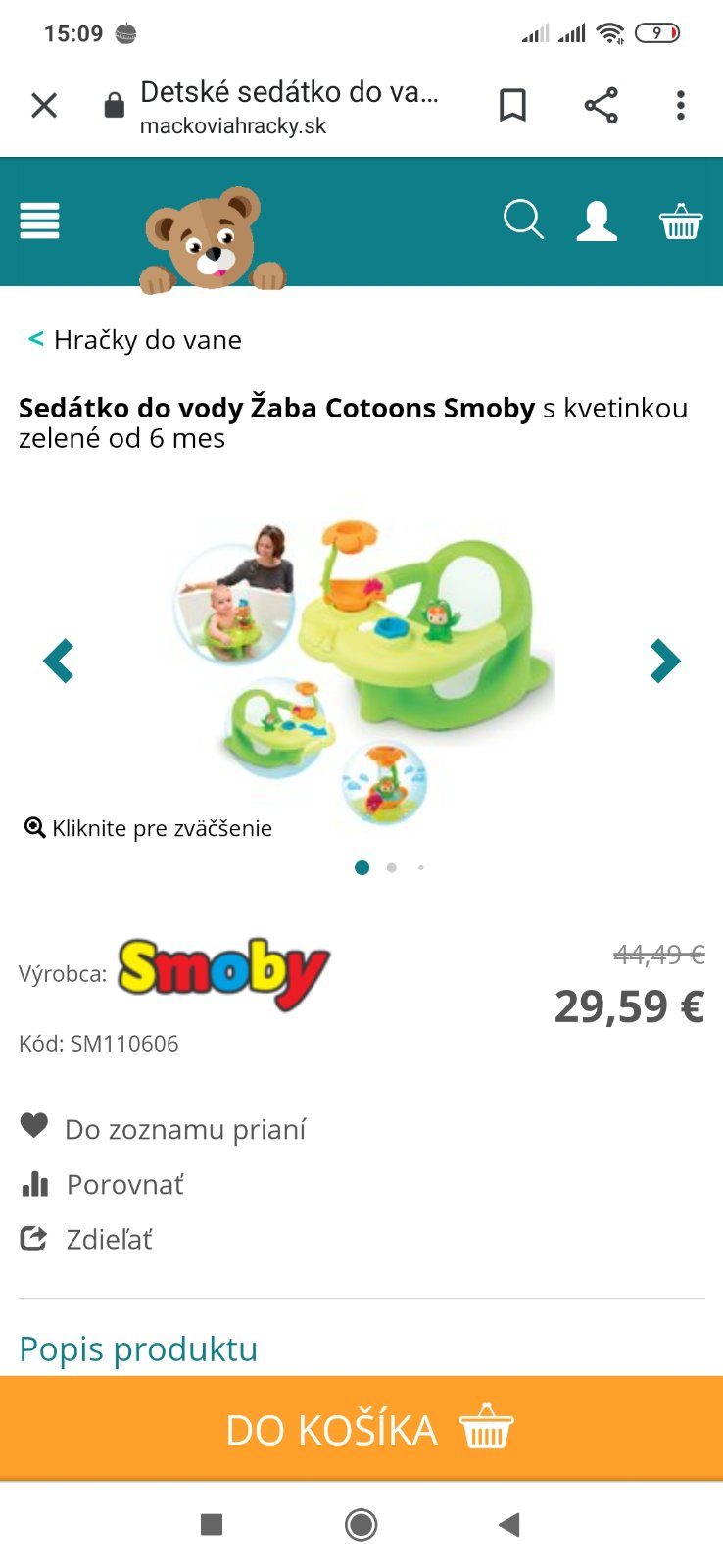The height and width of the screenshot is (1568, 723).
Task: Open the shopping basket in the header
Action: 680,221
